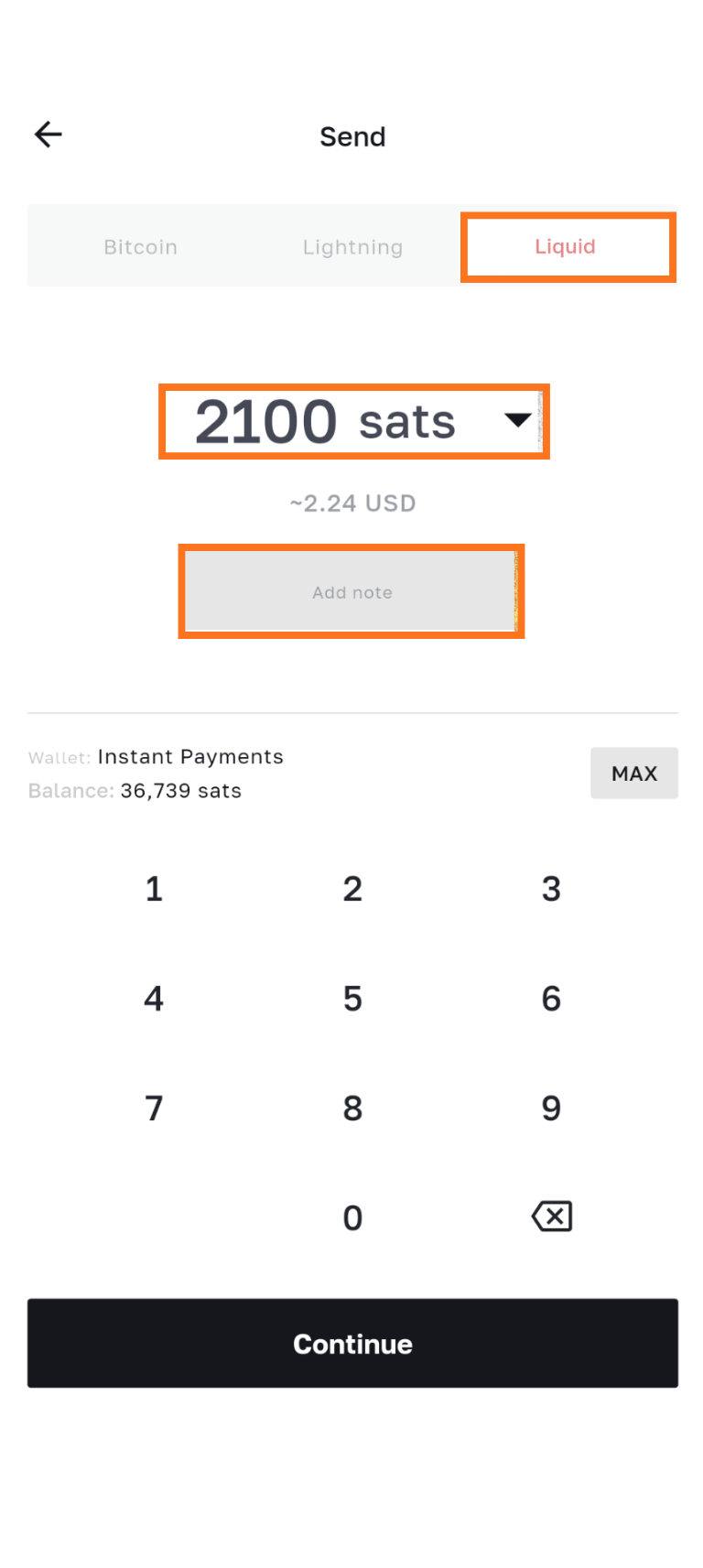The height and width of the screenshot is (1568, 703).
Task: Tap MAX to send full balance
Action: tap(633, 773)
